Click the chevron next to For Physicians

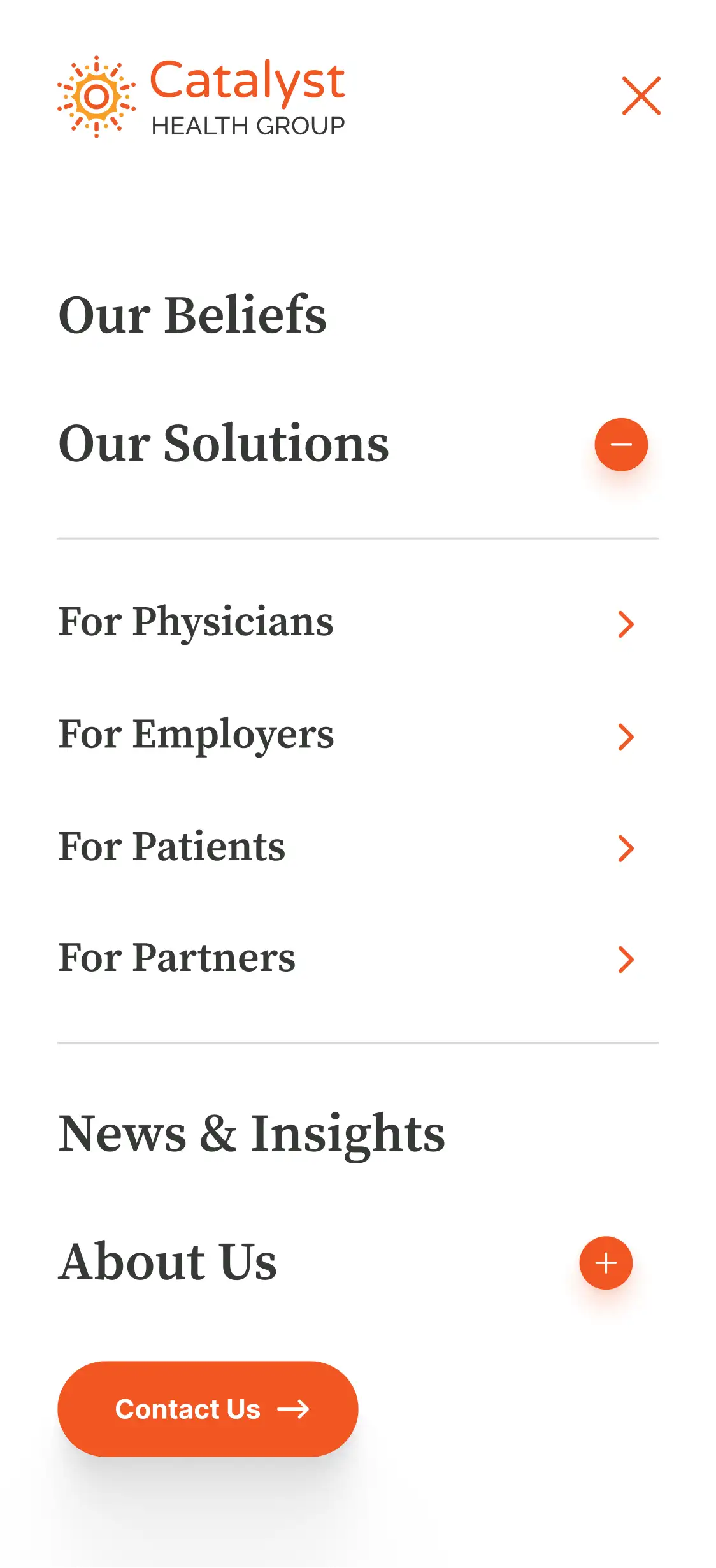(627, 624)
